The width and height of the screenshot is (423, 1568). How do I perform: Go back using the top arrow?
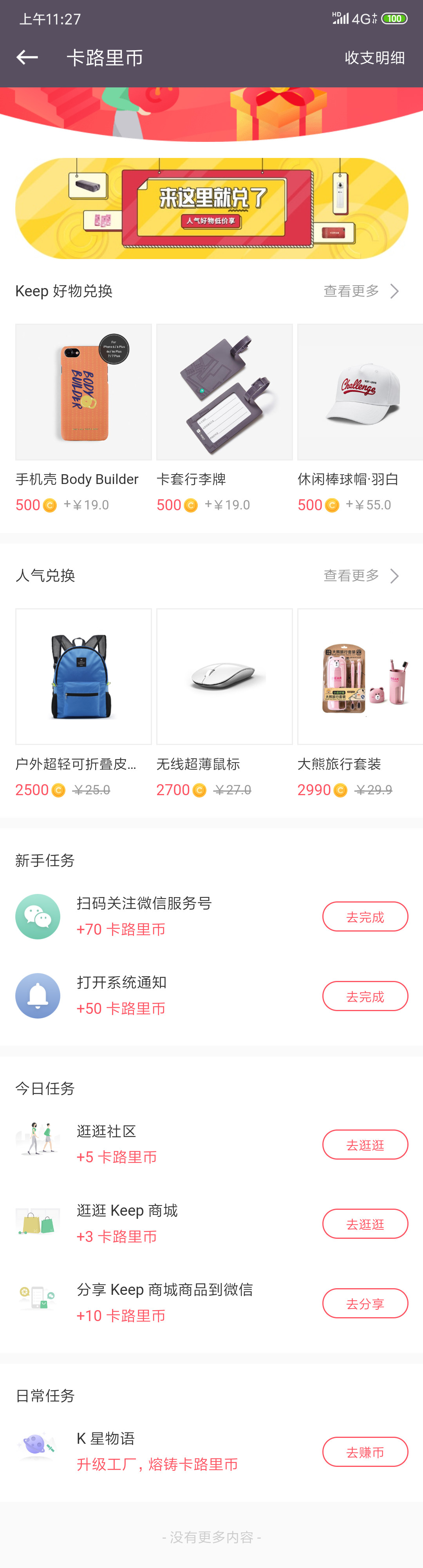coord(27,58)
